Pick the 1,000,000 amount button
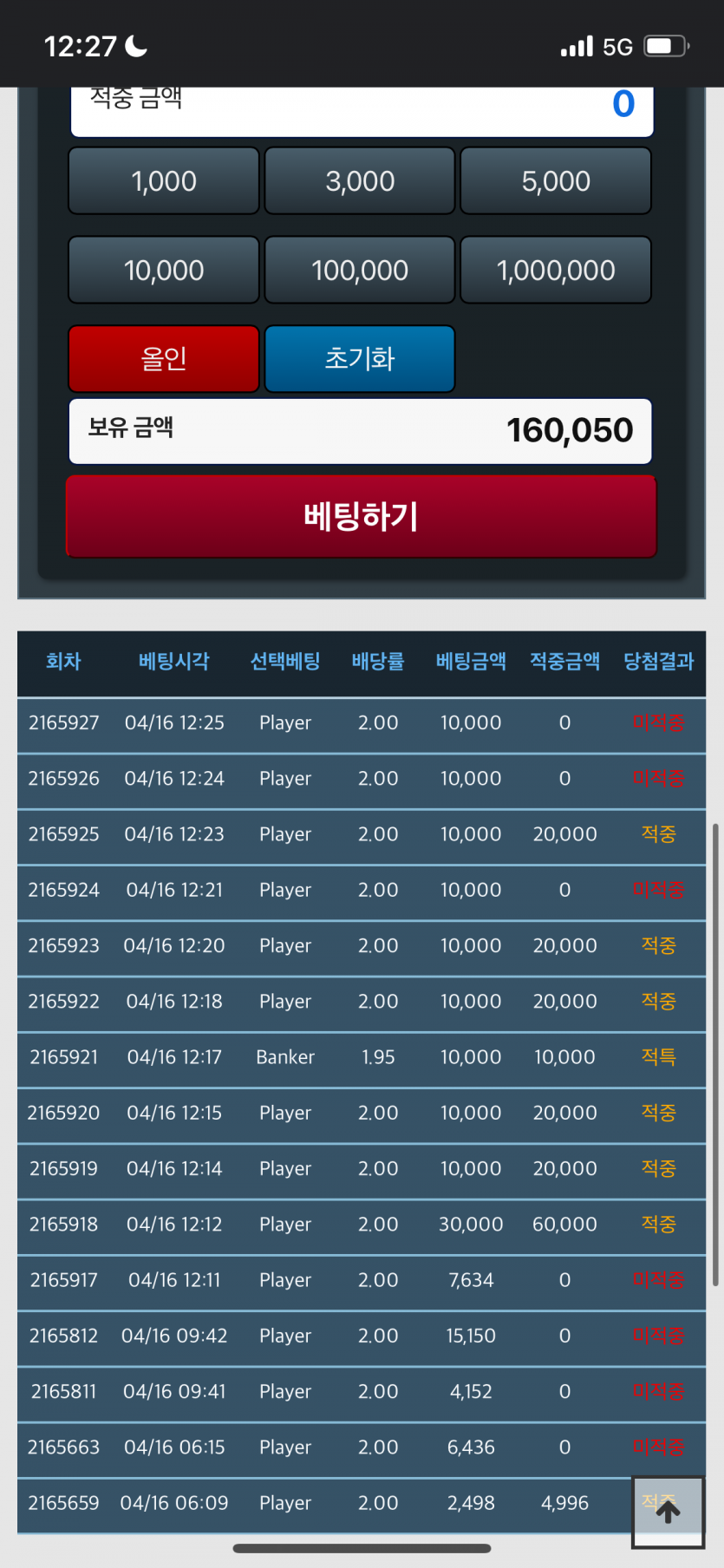724x1568 pixels. coord(556,271)
